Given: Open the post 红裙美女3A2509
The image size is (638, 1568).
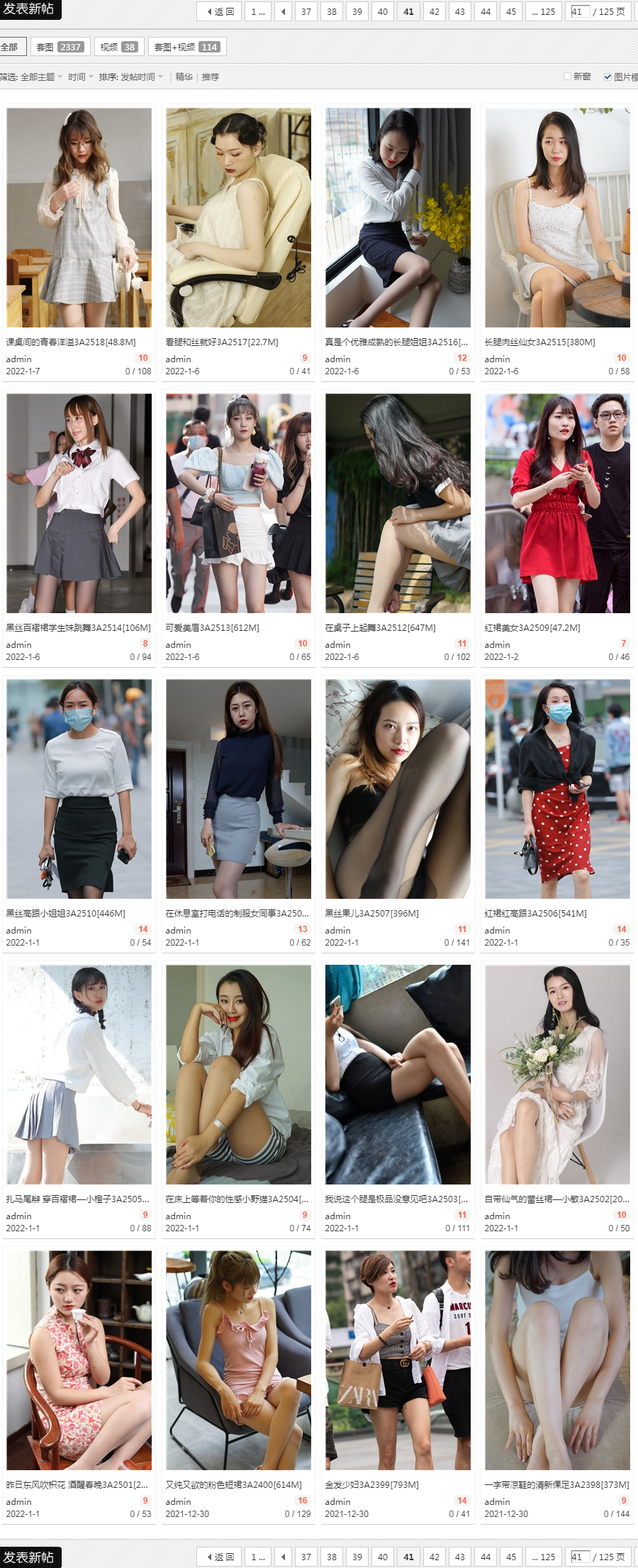Looking at the screenshot, I should tap(532, 627).
